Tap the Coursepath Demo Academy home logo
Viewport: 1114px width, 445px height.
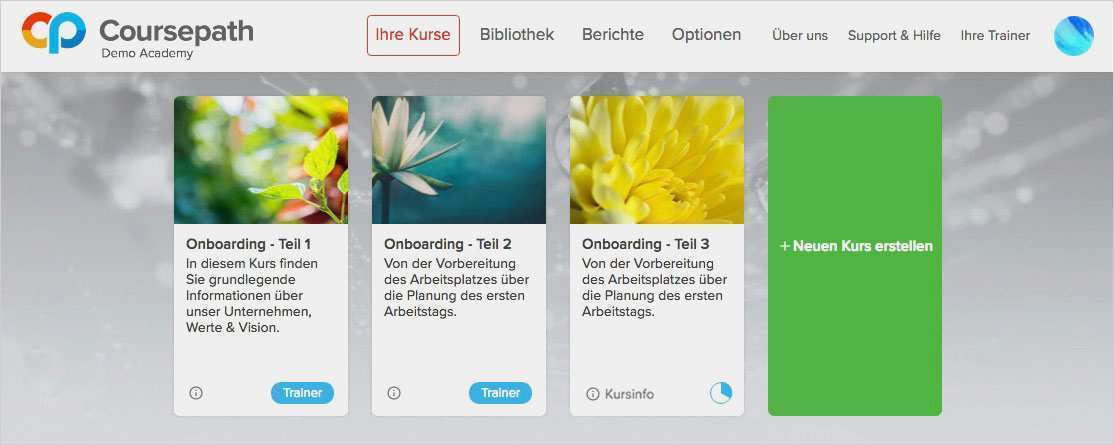click(x=138, y=35)
